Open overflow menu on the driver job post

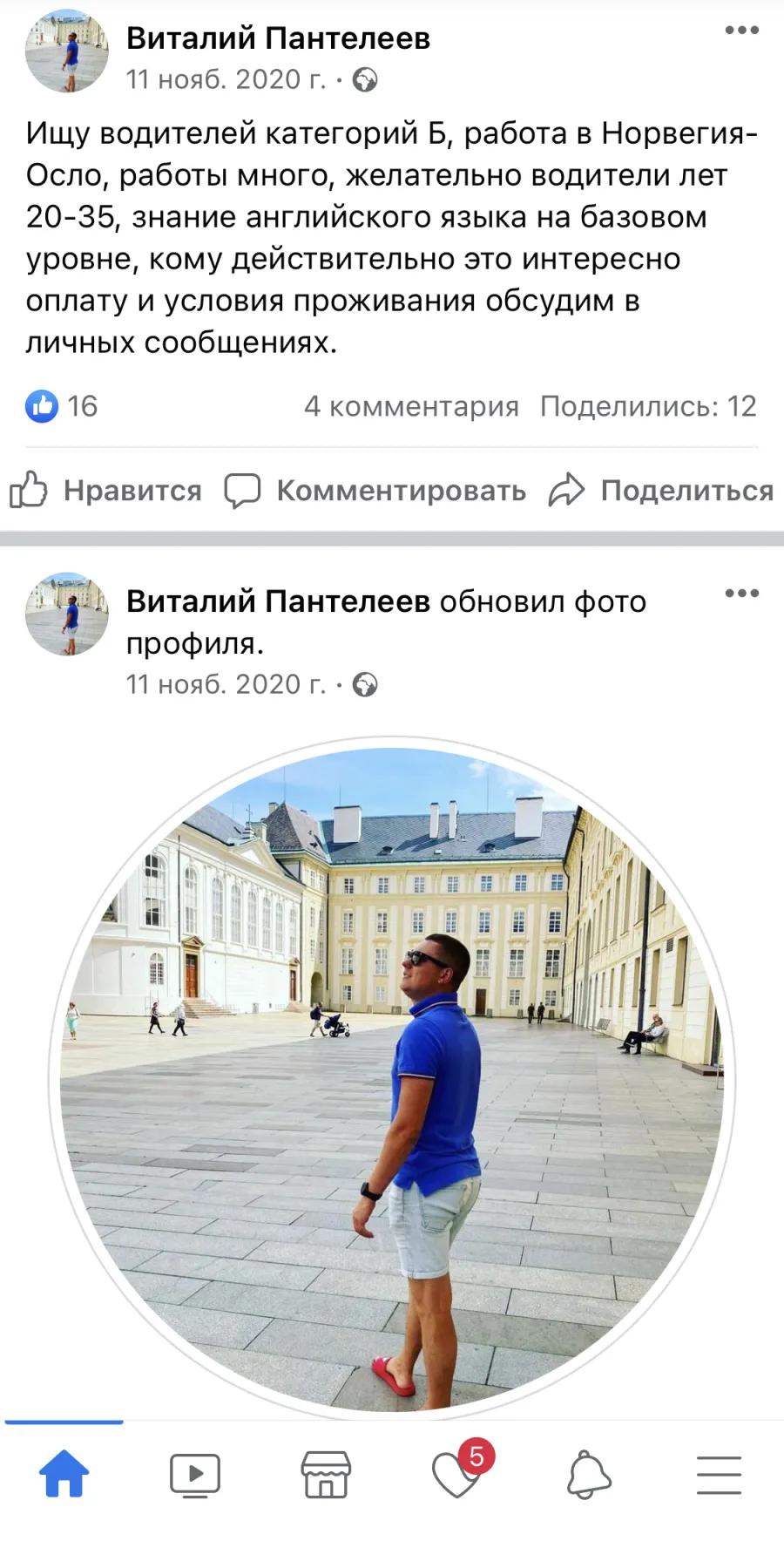741,31
